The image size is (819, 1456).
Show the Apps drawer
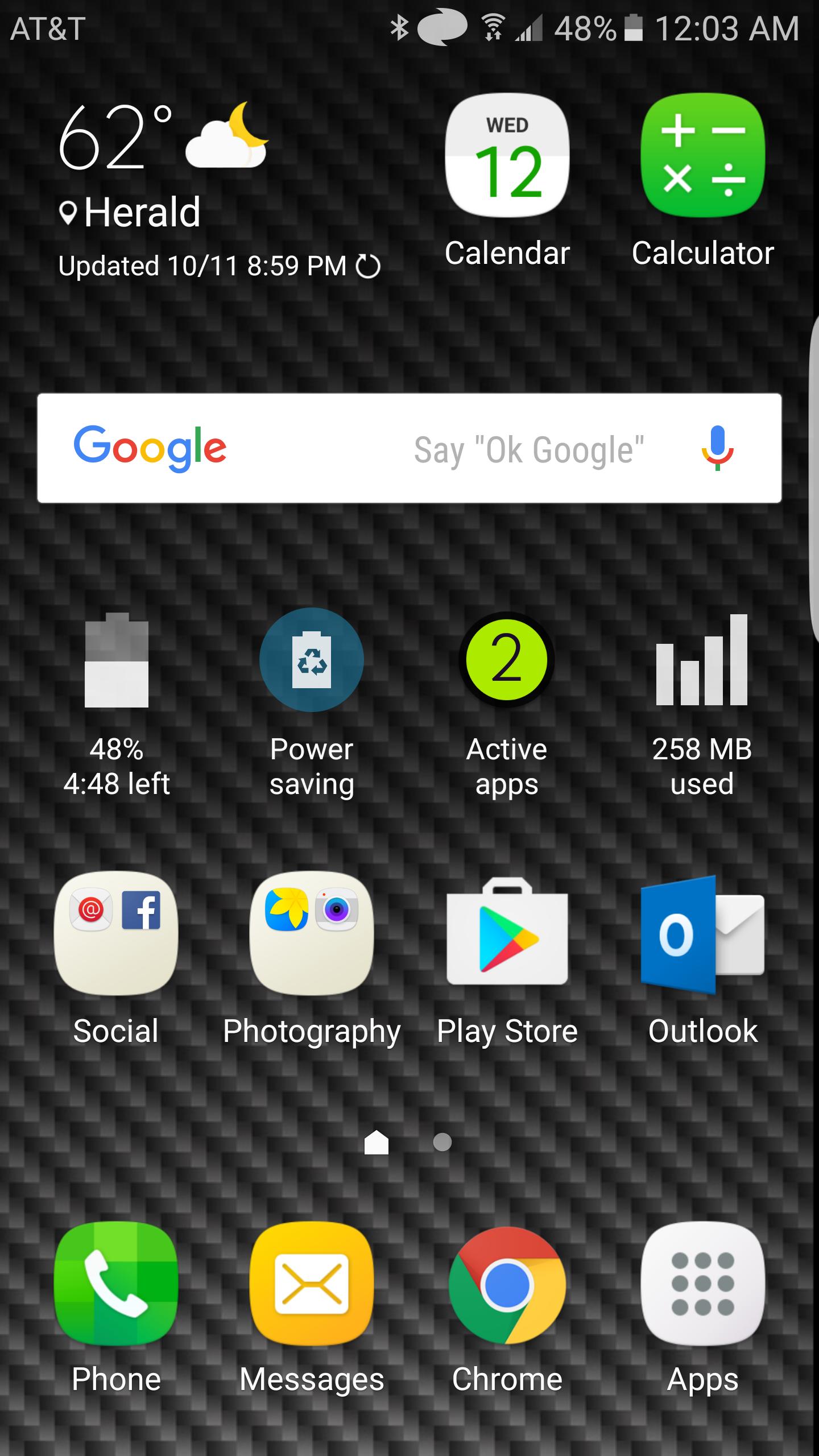tap(702, 1284)
